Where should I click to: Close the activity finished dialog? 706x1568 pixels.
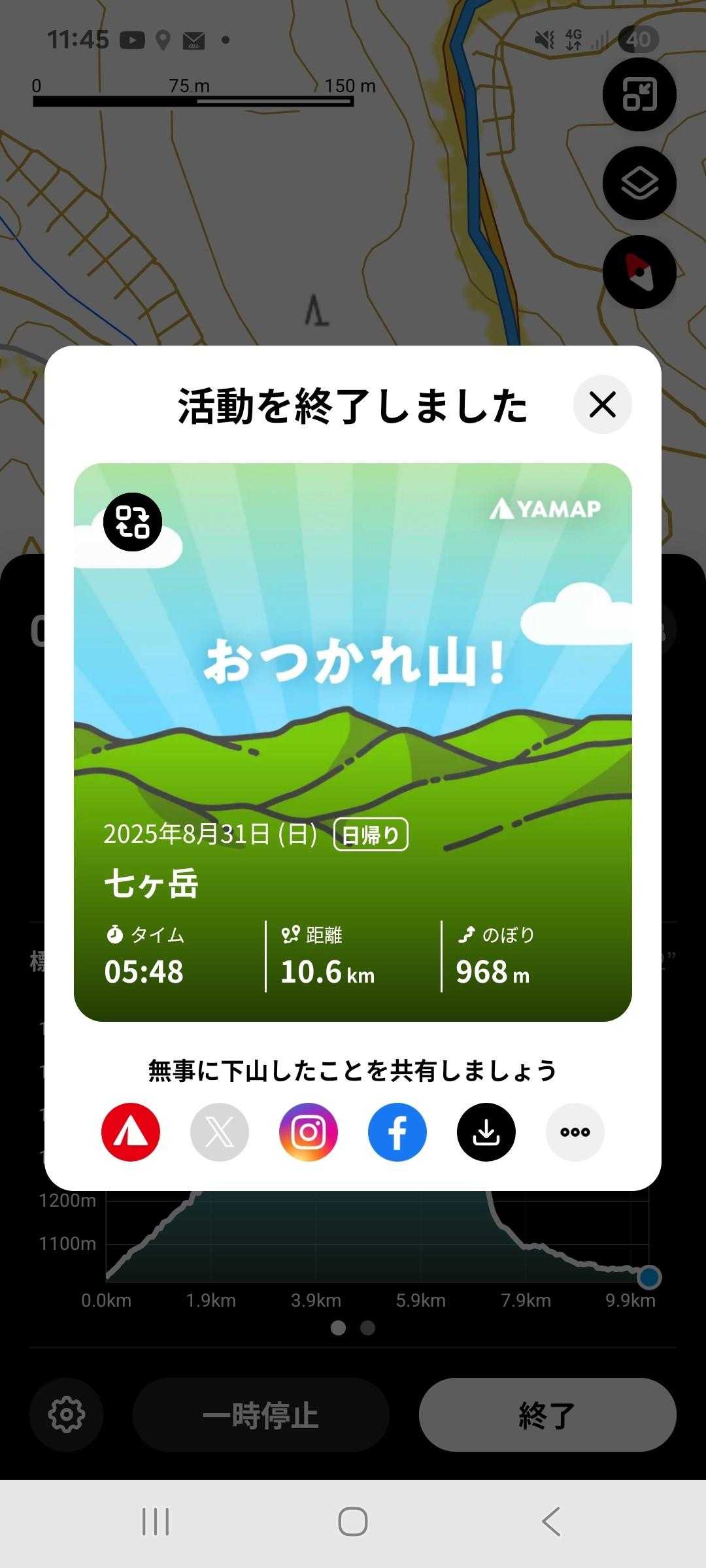click(x=602, y=404)
